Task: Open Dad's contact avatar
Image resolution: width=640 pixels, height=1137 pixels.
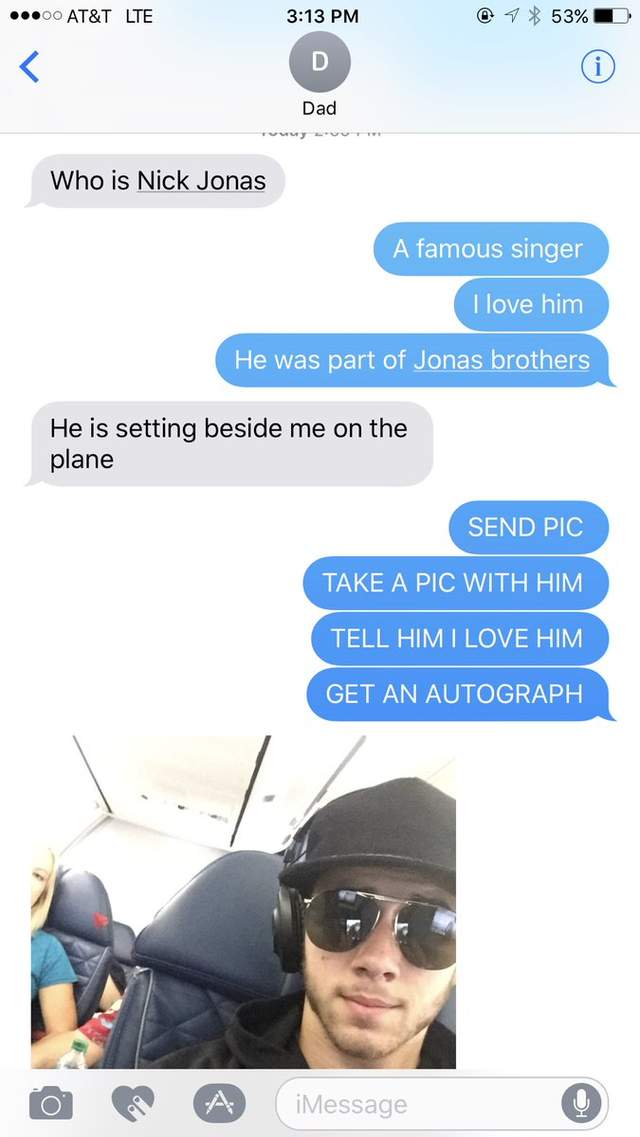Action: pyautogui.click(x=319, y=61)
